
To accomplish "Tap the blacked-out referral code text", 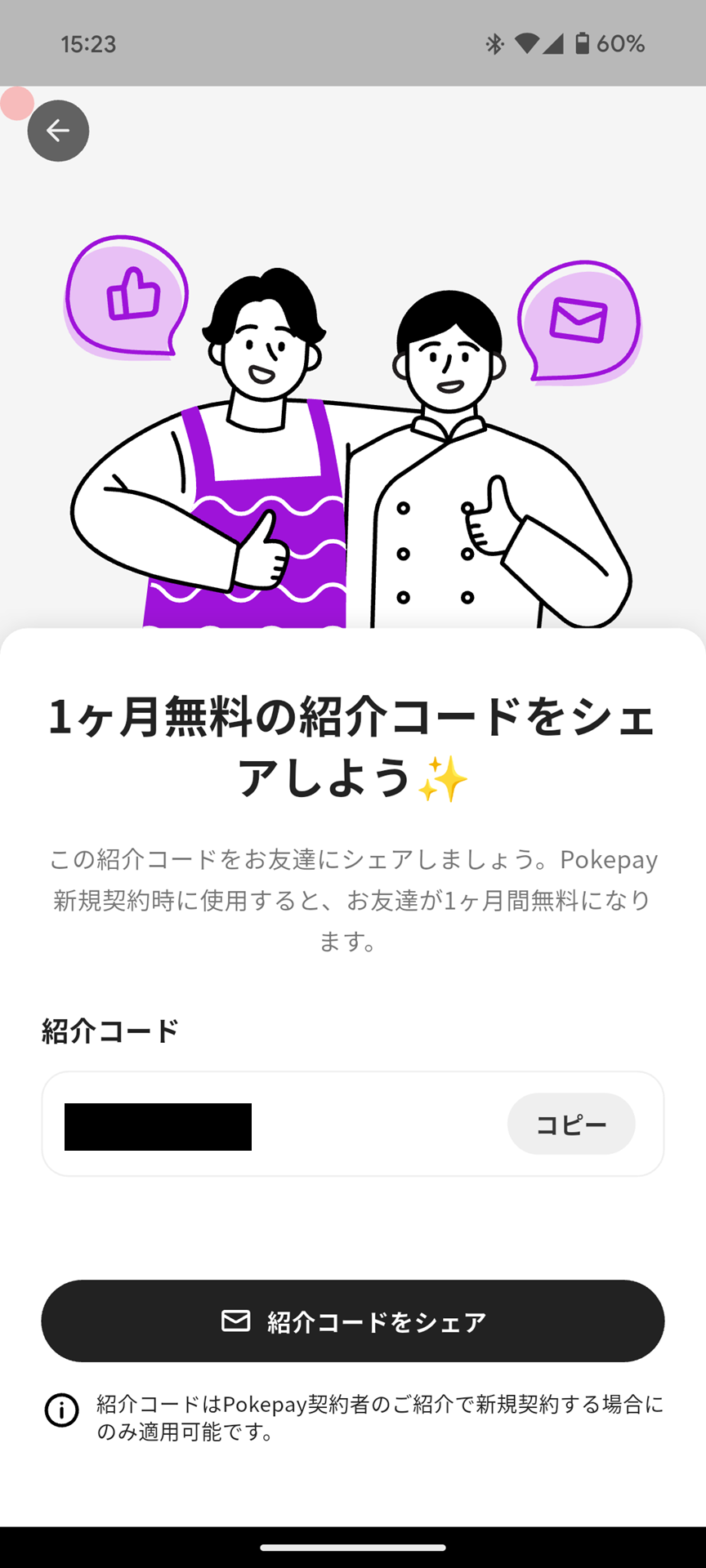I will (157, 1126).
